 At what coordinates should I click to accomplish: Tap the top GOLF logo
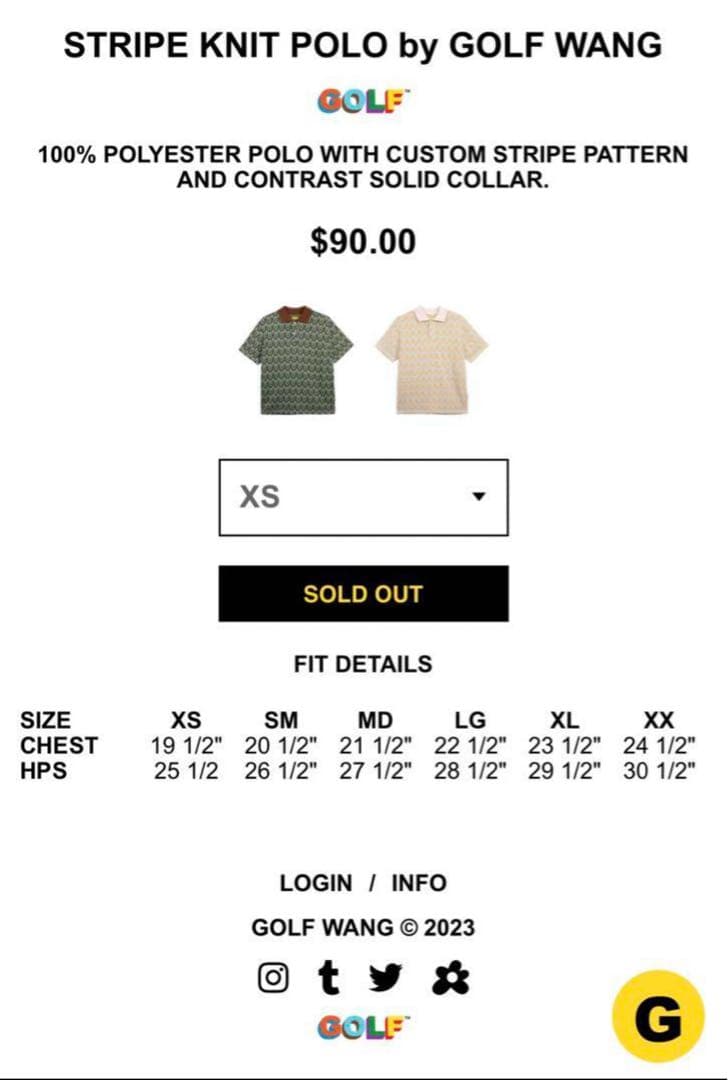363,101
